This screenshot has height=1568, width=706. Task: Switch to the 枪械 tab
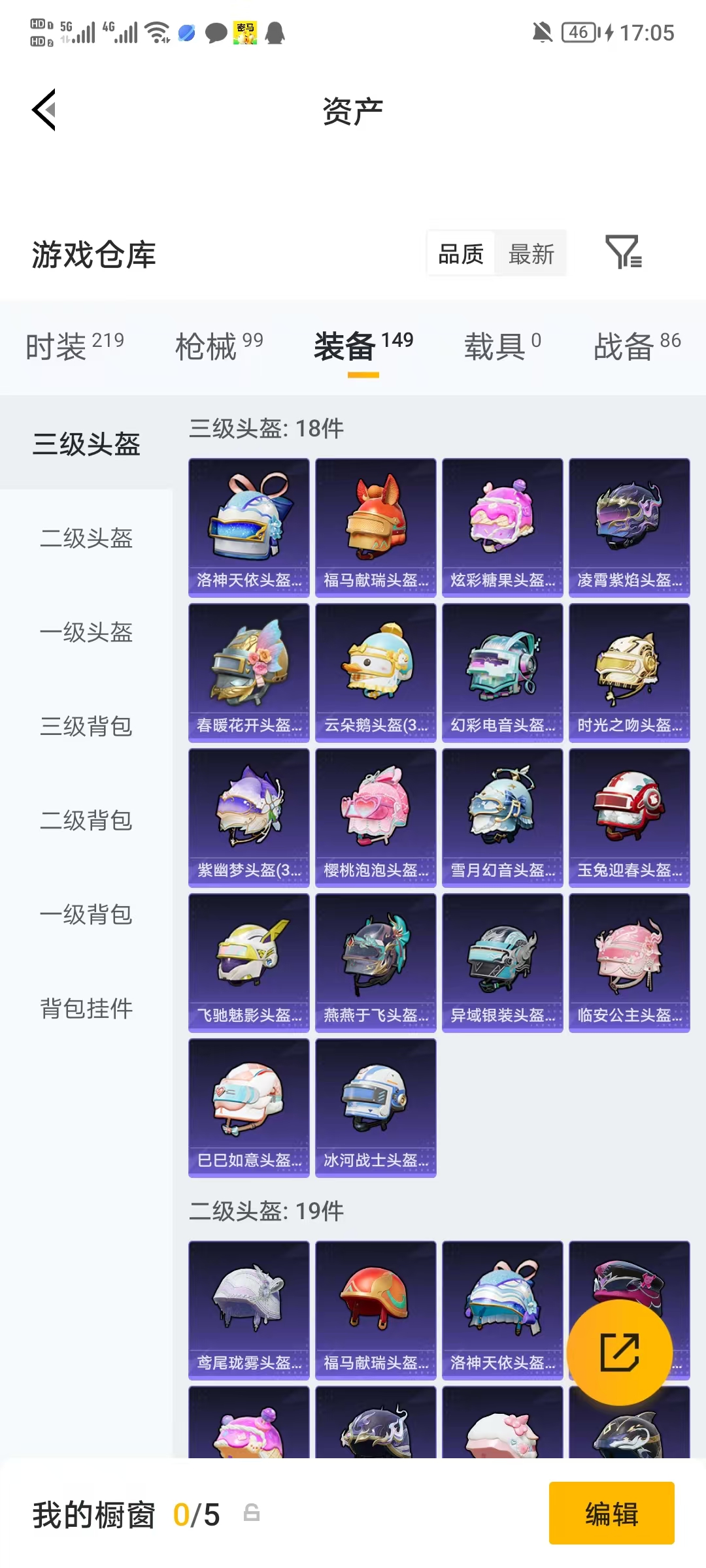219,345
